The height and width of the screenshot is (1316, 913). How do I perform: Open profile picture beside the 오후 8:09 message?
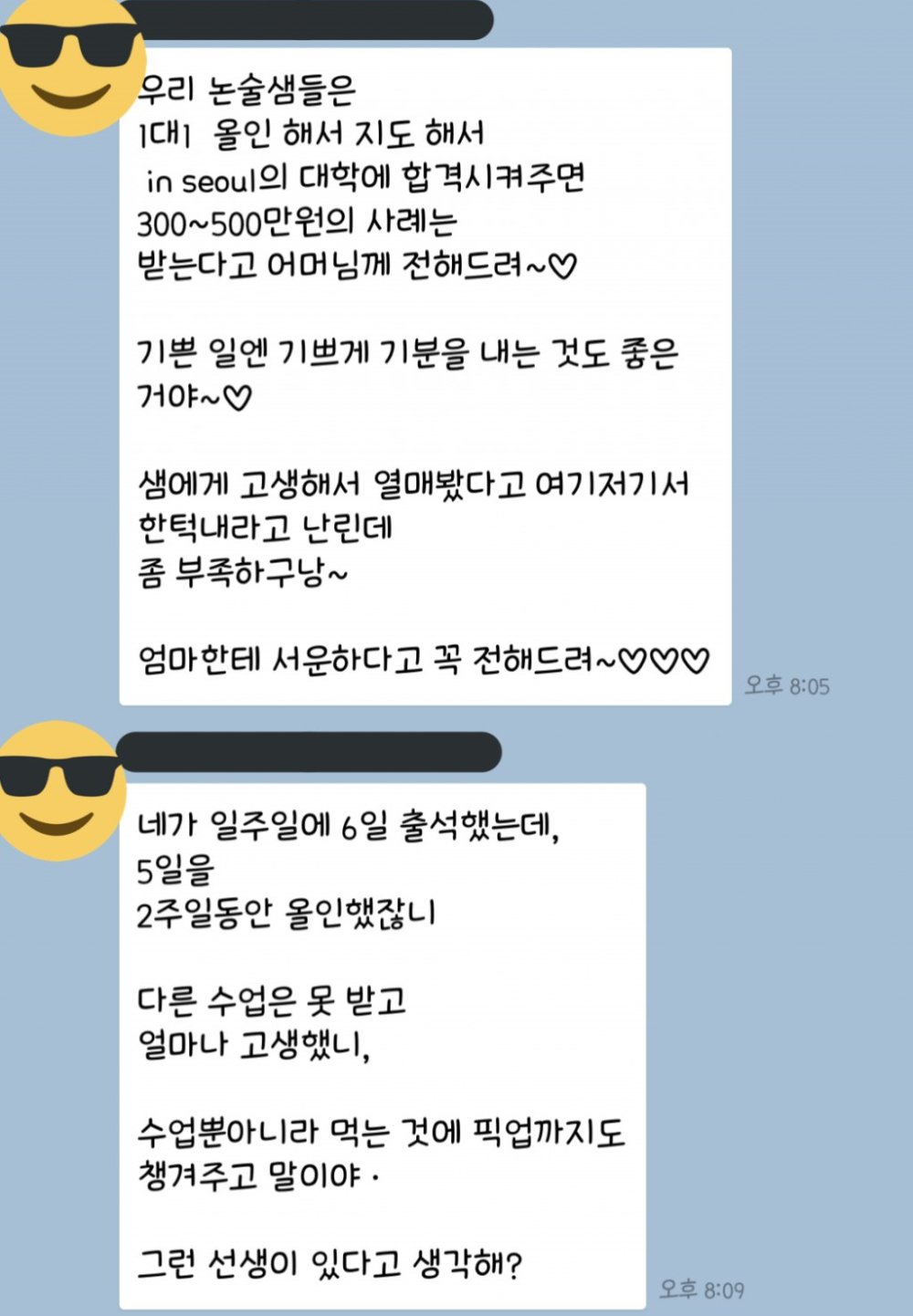pyautogui.click(x=59, y=789)
